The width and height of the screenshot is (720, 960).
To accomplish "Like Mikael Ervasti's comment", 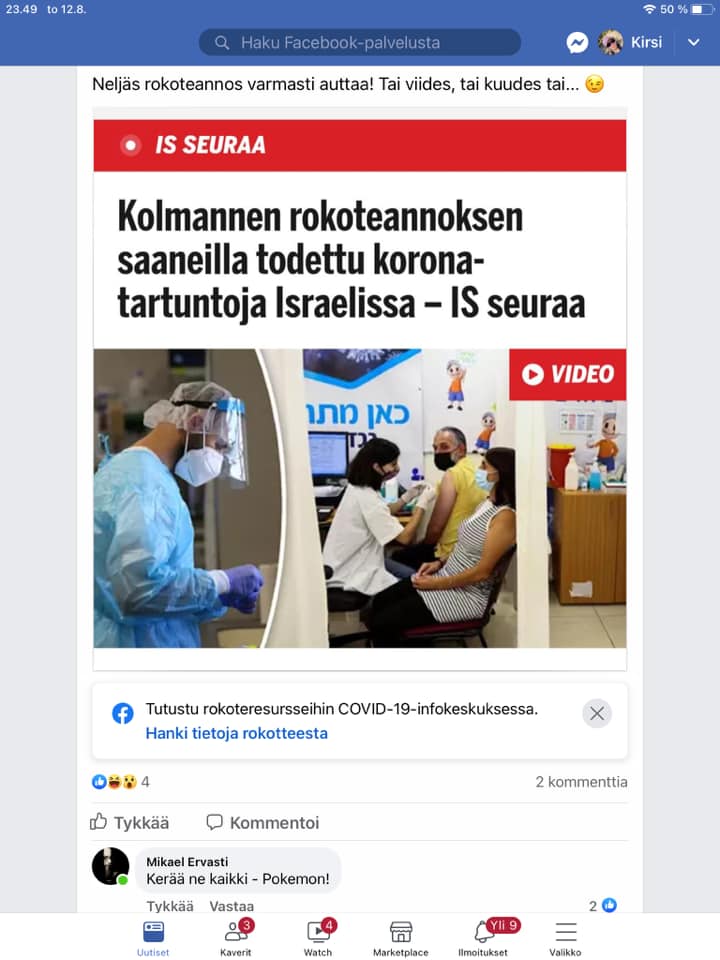I will click(170, 906).
